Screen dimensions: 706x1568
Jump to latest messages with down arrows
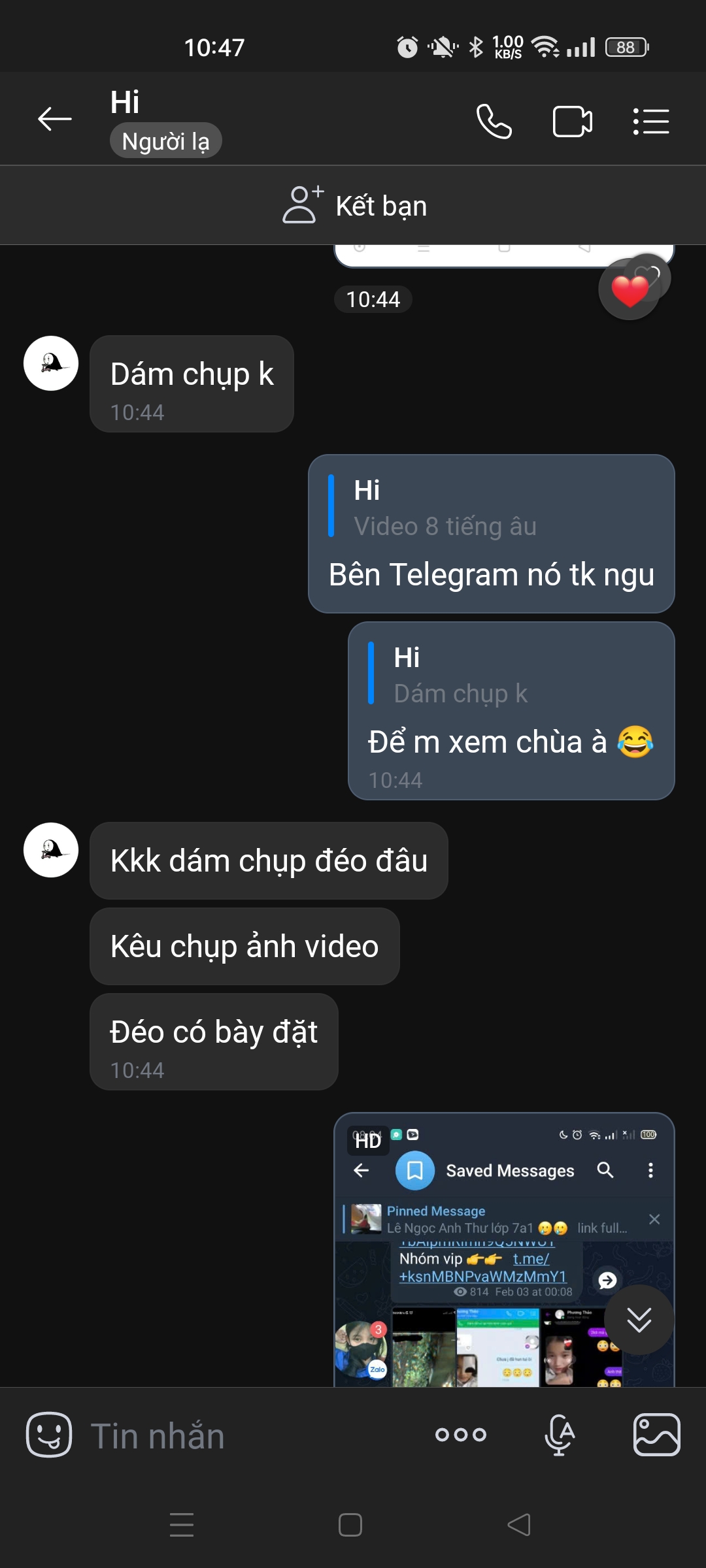[x=639, y=1320]
